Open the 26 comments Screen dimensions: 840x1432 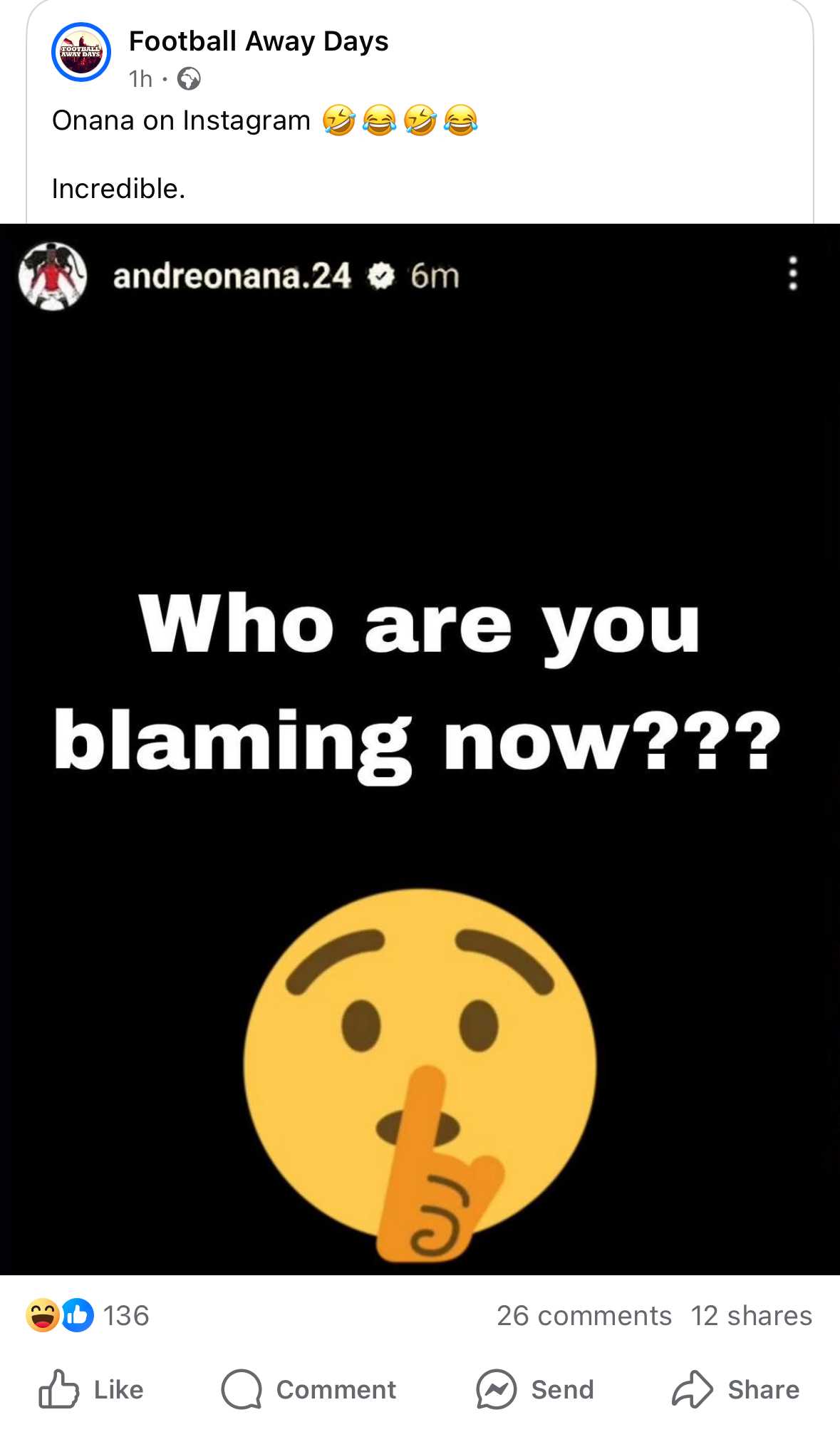coord(584,1316)
